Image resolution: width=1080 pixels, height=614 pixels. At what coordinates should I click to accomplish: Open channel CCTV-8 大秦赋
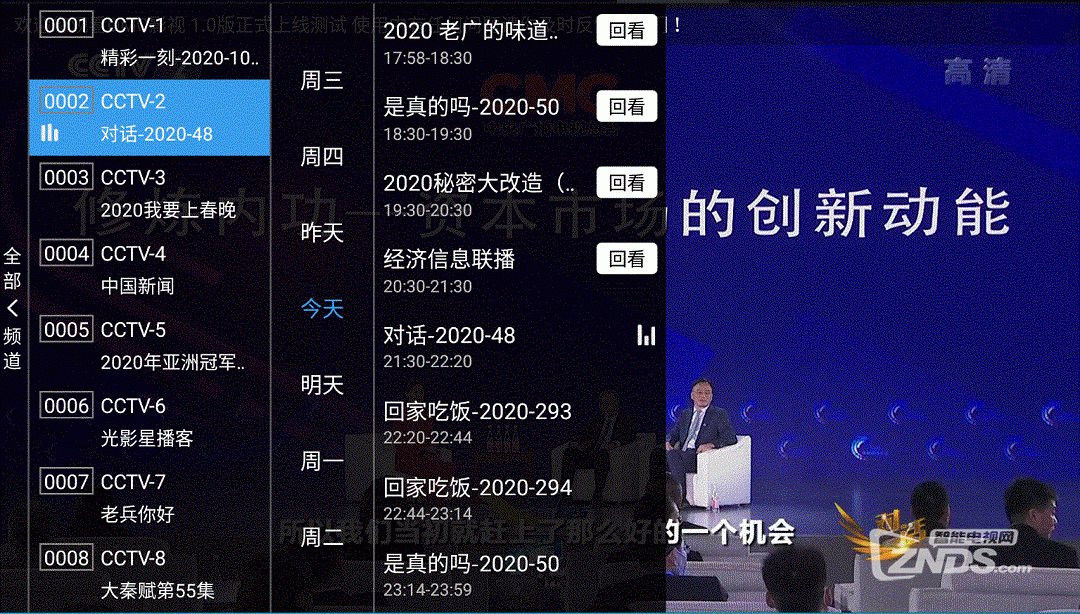coord(150,573)
